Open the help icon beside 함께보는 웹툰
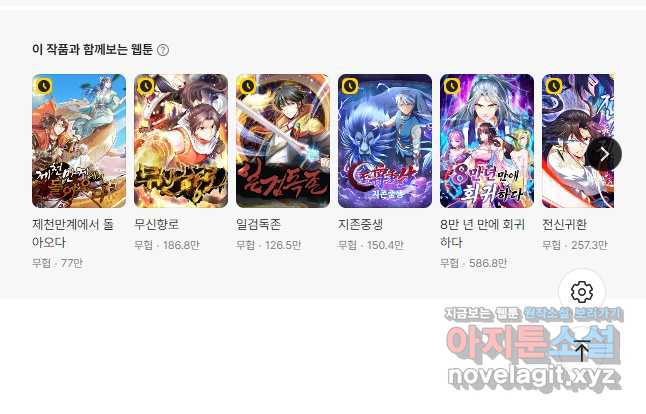Image resolution: width=646 pixels, height=414 pixels. tap(163, 50)
